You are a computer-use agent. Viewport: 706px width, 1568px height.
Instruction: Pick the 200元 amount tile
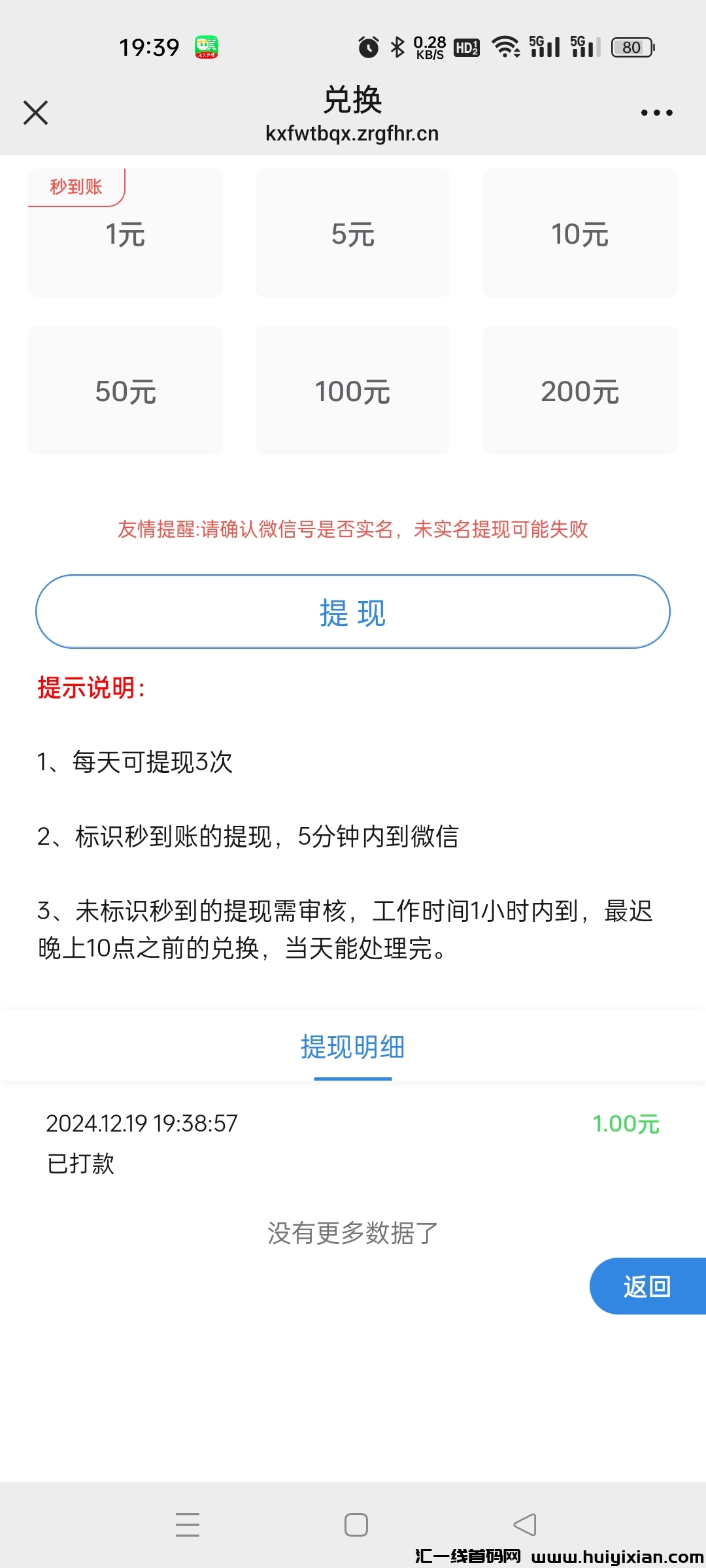point(580,391)
